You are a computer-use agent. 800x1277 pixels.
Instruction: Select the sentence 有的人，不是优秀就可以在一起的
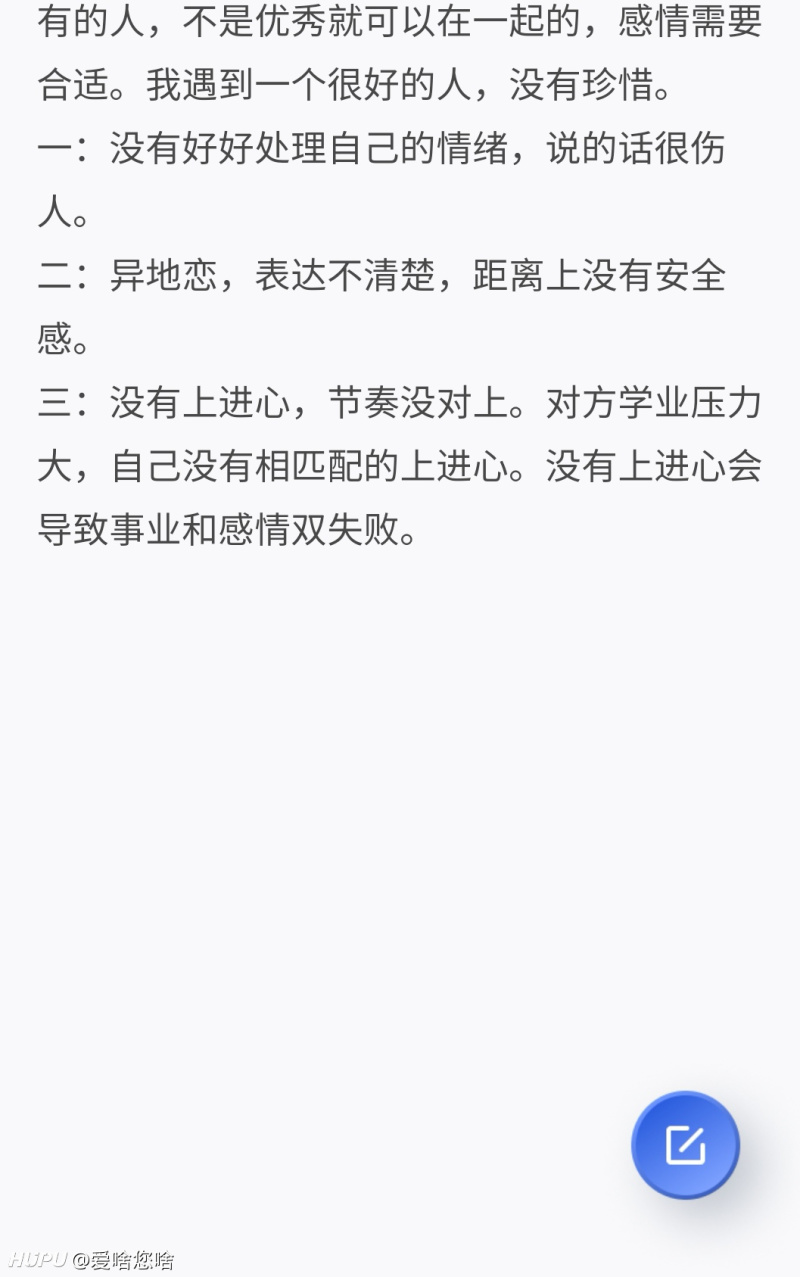(300, 25)
